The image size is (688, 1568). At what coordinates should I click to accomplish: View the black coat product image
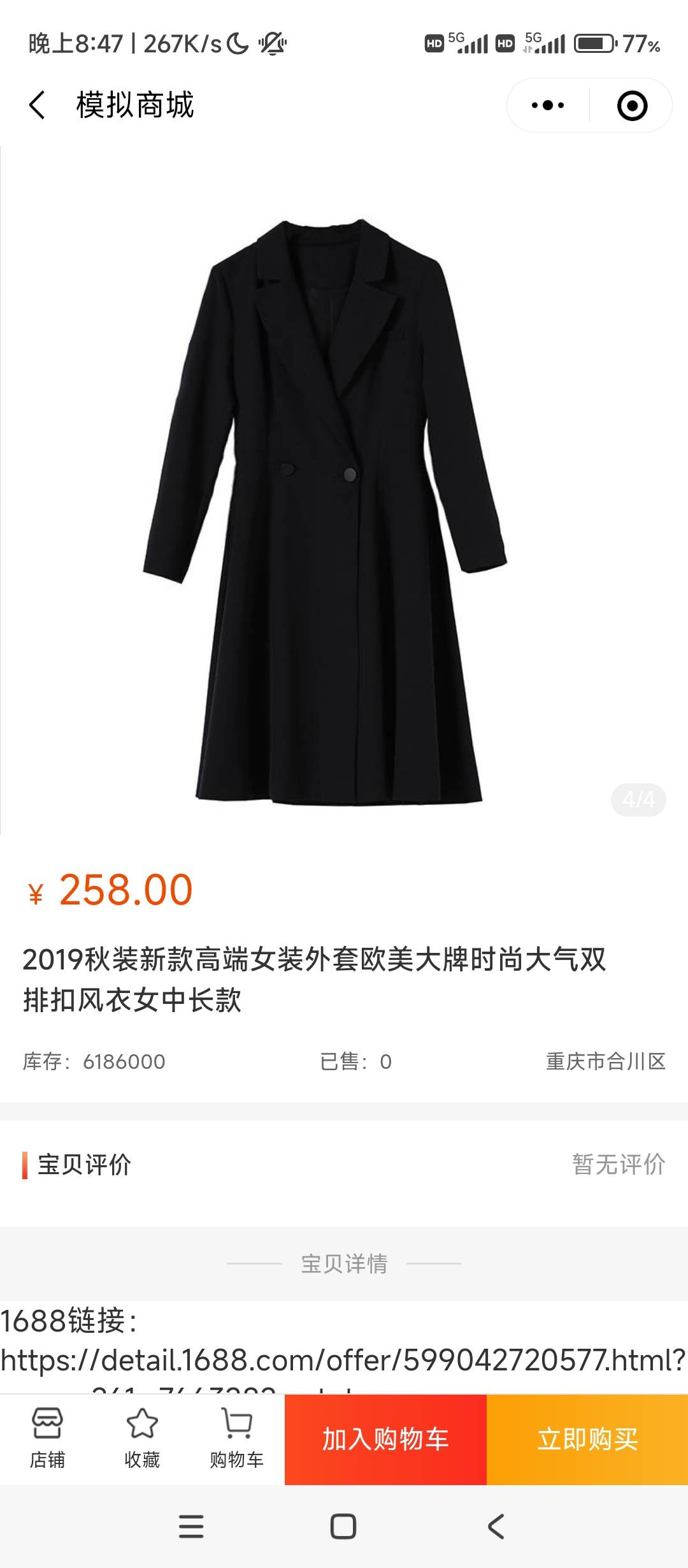coord(325,510)
